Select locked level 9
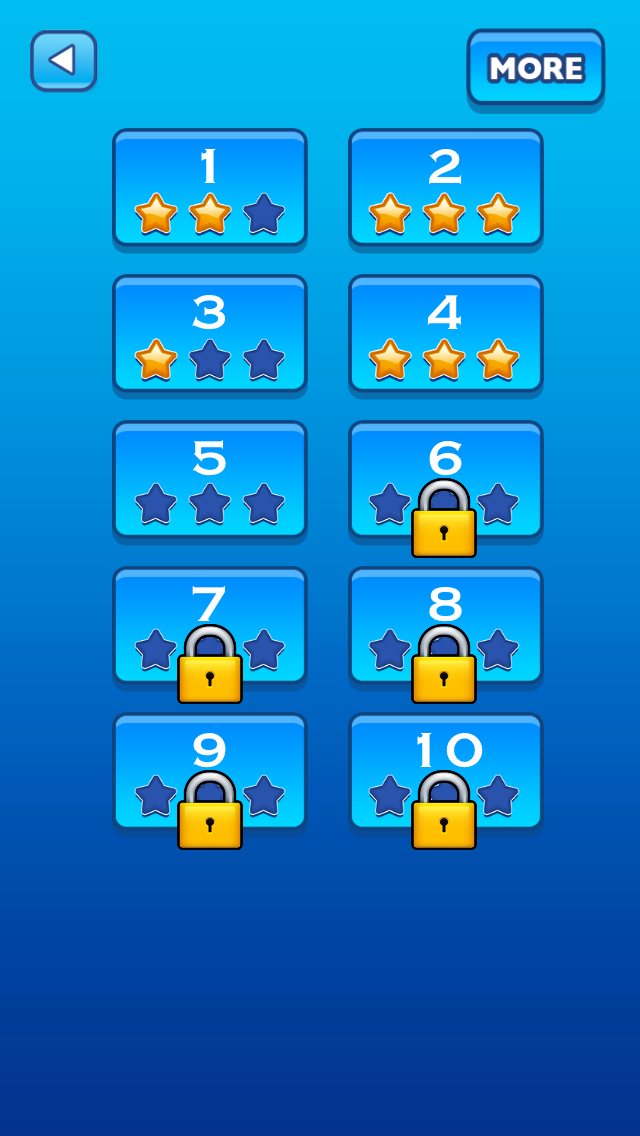Viewport: 640px width, 1136px height. [x=210, y=772]
